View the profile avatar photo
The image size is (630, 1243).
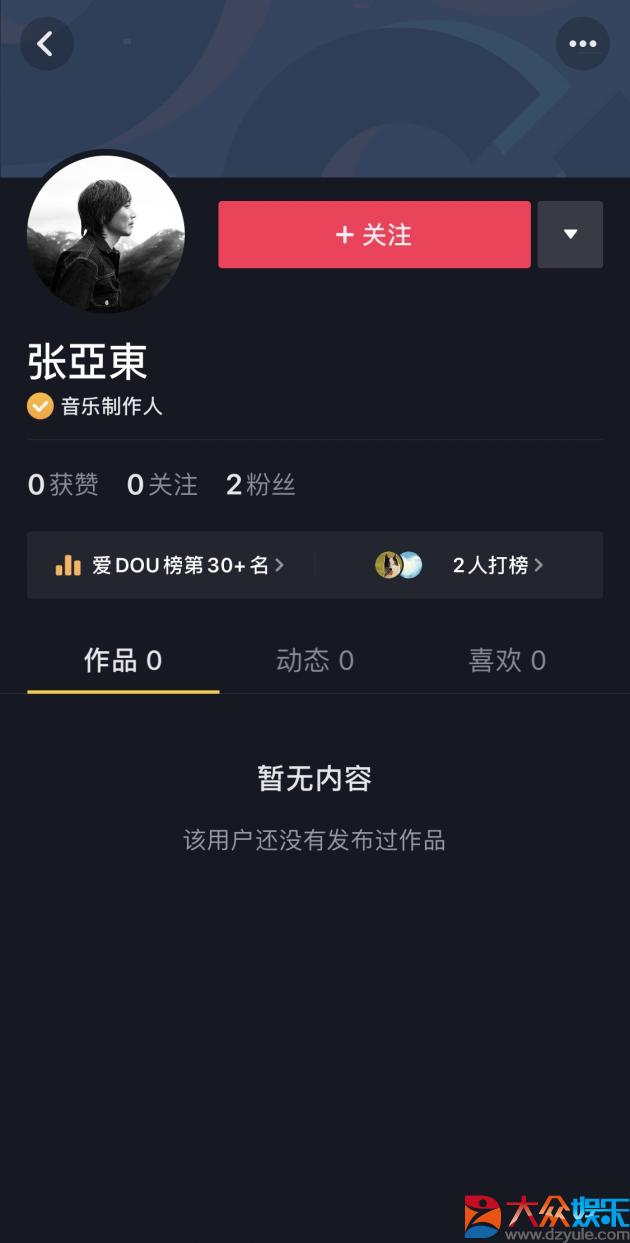(x=106, y=233)
